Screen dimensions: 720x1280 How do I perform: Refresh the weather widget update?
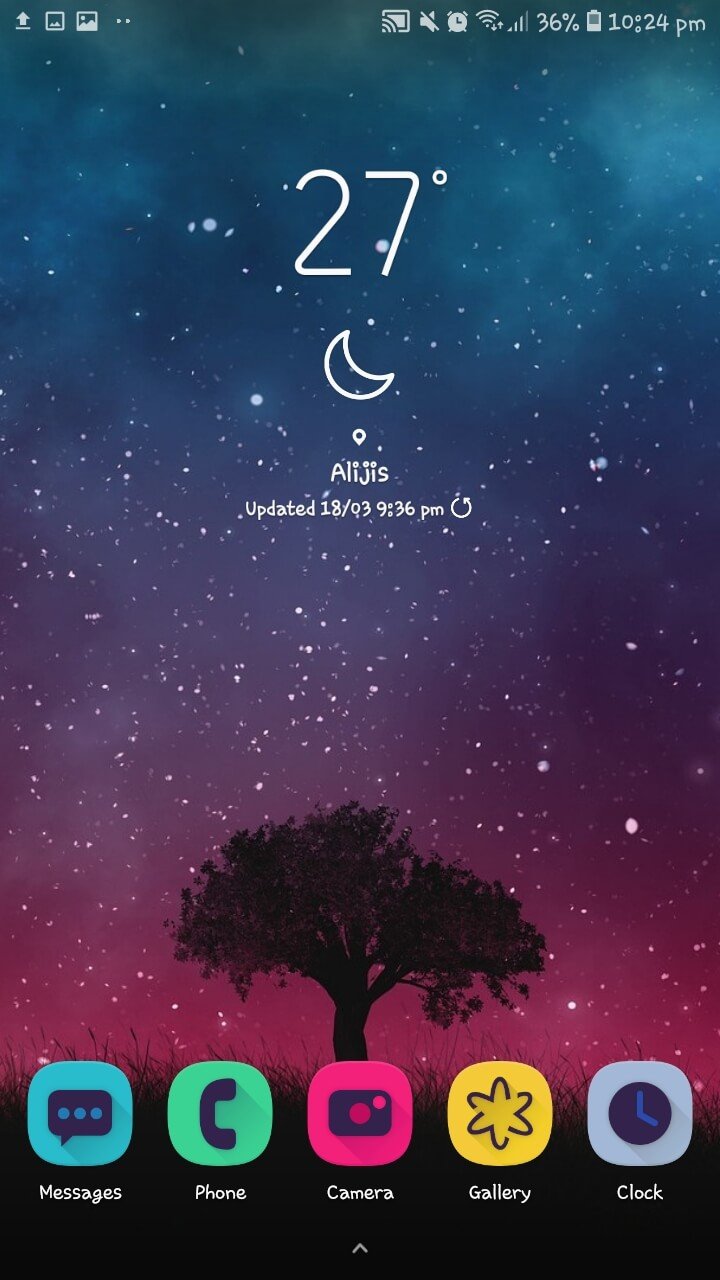[461, 508]
